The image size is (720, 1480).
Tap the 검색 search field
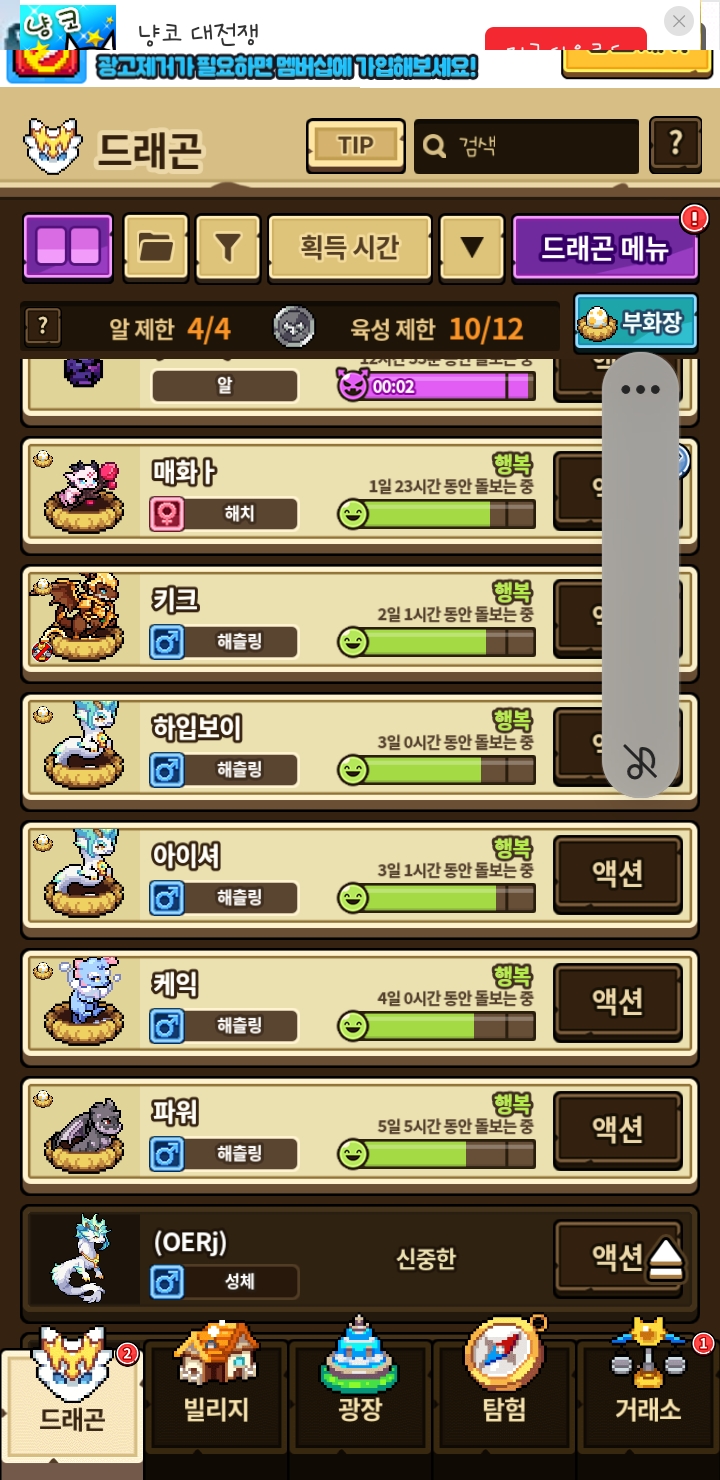[527, 146]
